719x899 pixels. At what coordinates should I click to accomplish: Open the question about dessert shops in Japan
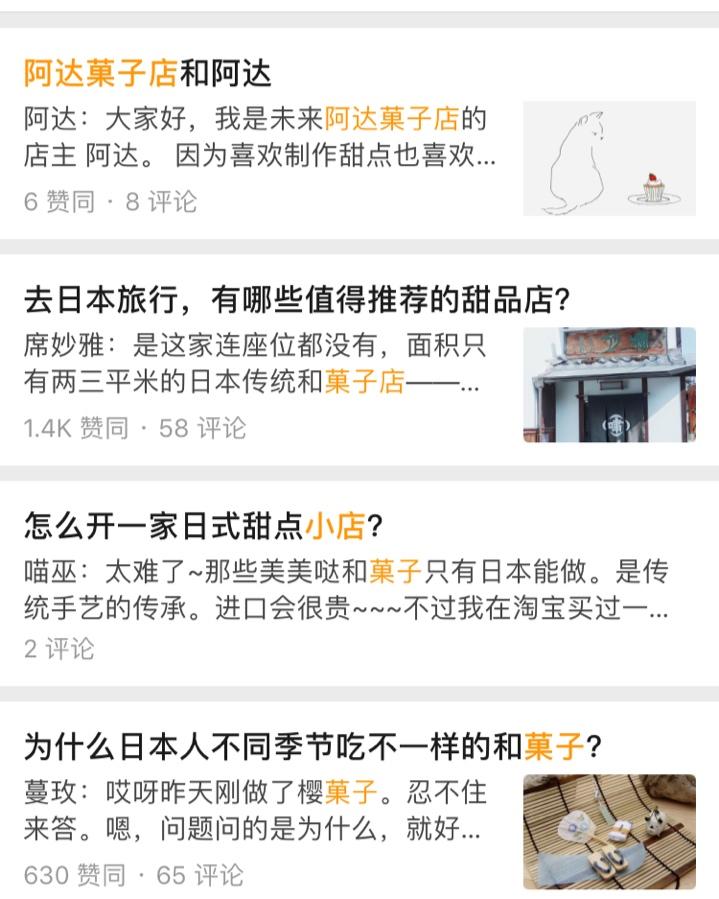(297, 300)
